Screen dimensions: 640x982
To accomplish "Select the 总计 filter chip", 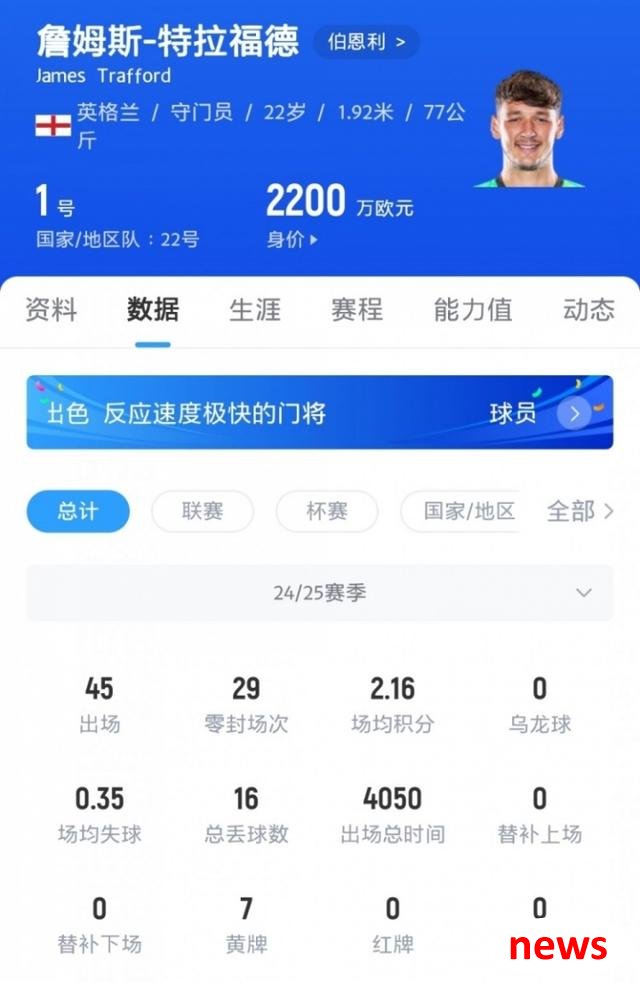I will tap(78, 511).
